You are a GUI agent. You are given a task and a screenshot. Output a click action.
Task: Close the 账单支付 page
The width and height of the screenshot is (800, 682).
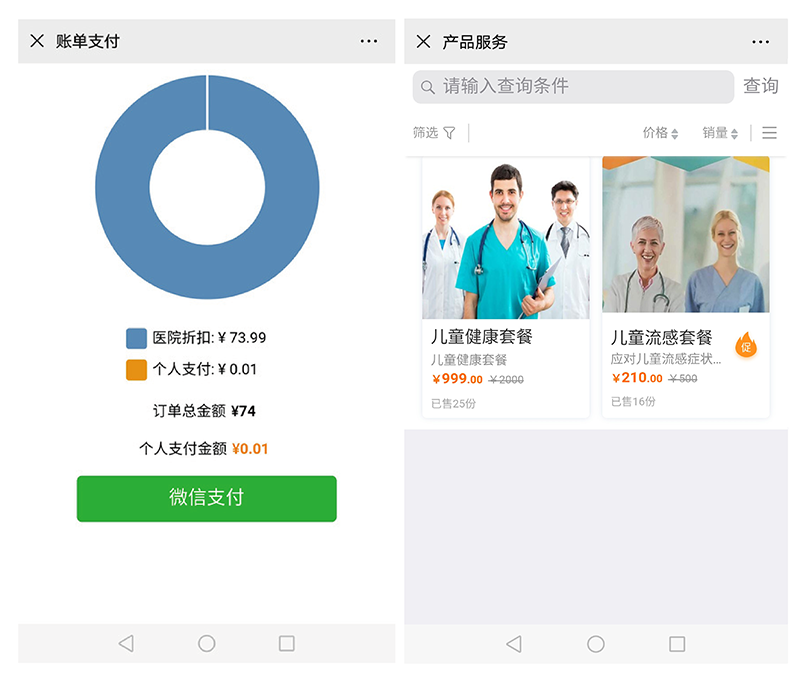click(x=37, y=41)
